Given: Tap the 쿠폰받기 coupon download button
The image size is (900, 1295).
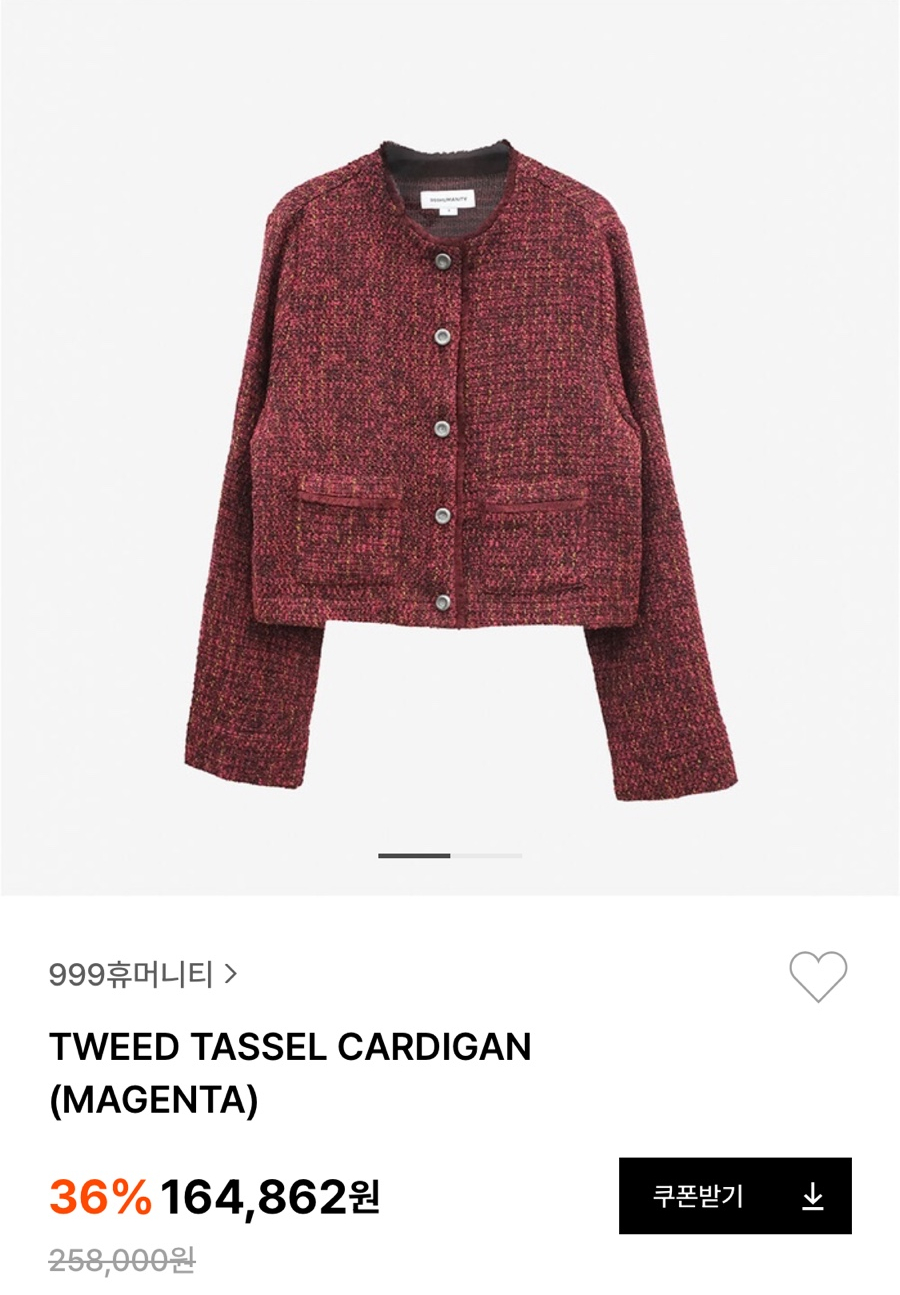Looking at the screenshot, I should click(x=735, y=1196).
